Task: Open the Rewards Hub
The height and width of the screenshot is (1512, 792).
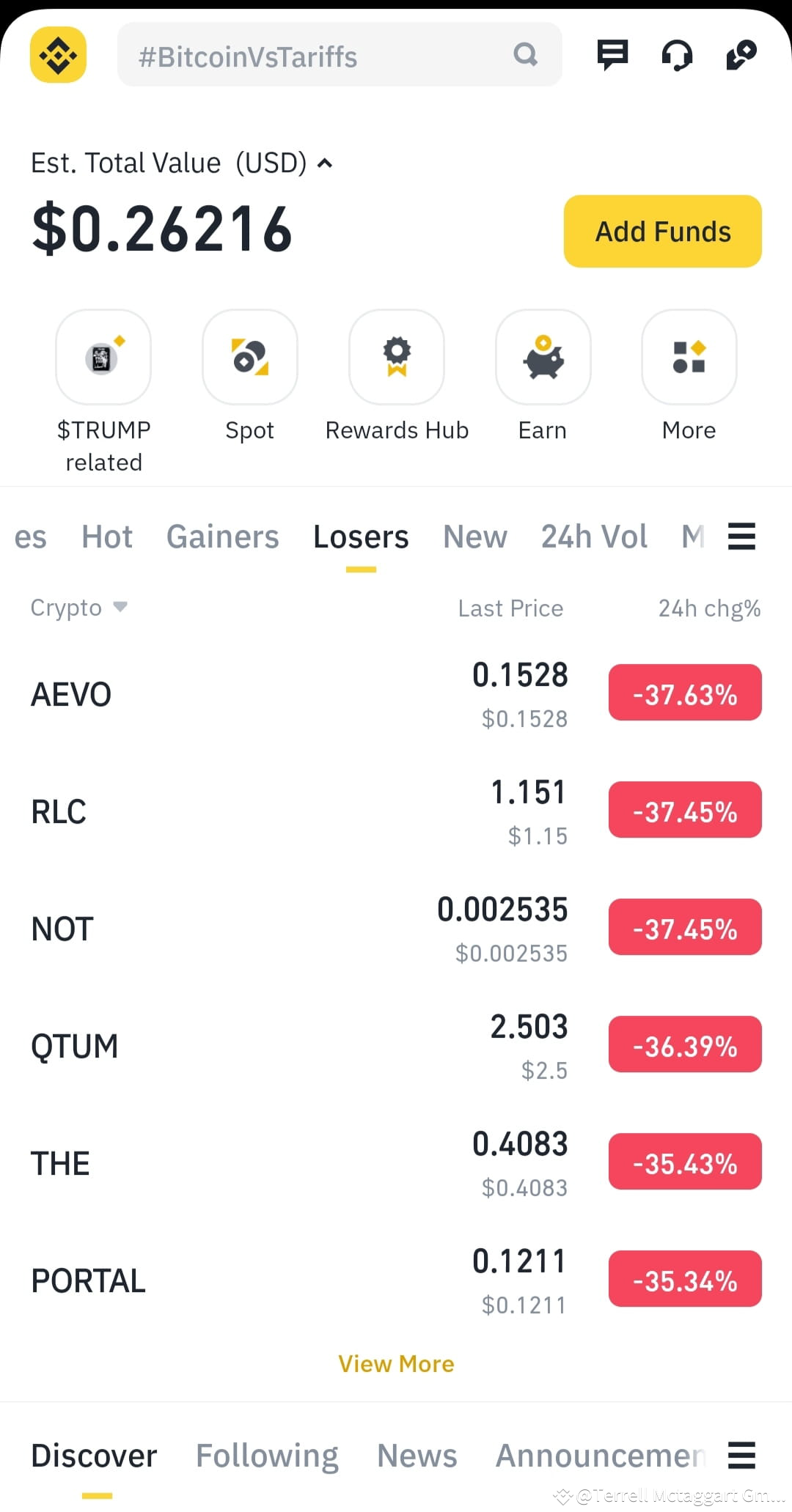Action: coord(396,357)
